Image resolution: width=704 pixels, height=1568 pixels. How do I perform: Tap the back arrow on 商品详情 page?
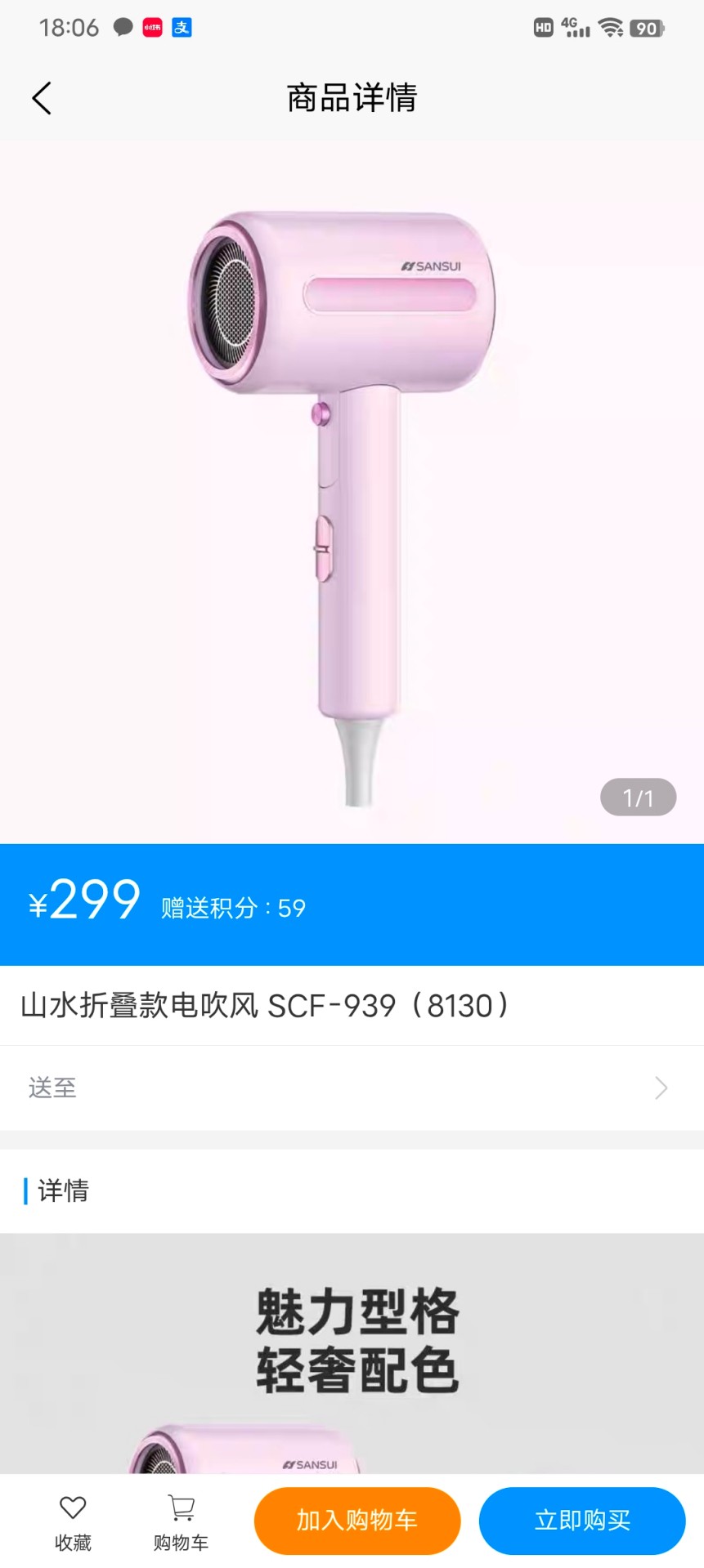(43, 97)
